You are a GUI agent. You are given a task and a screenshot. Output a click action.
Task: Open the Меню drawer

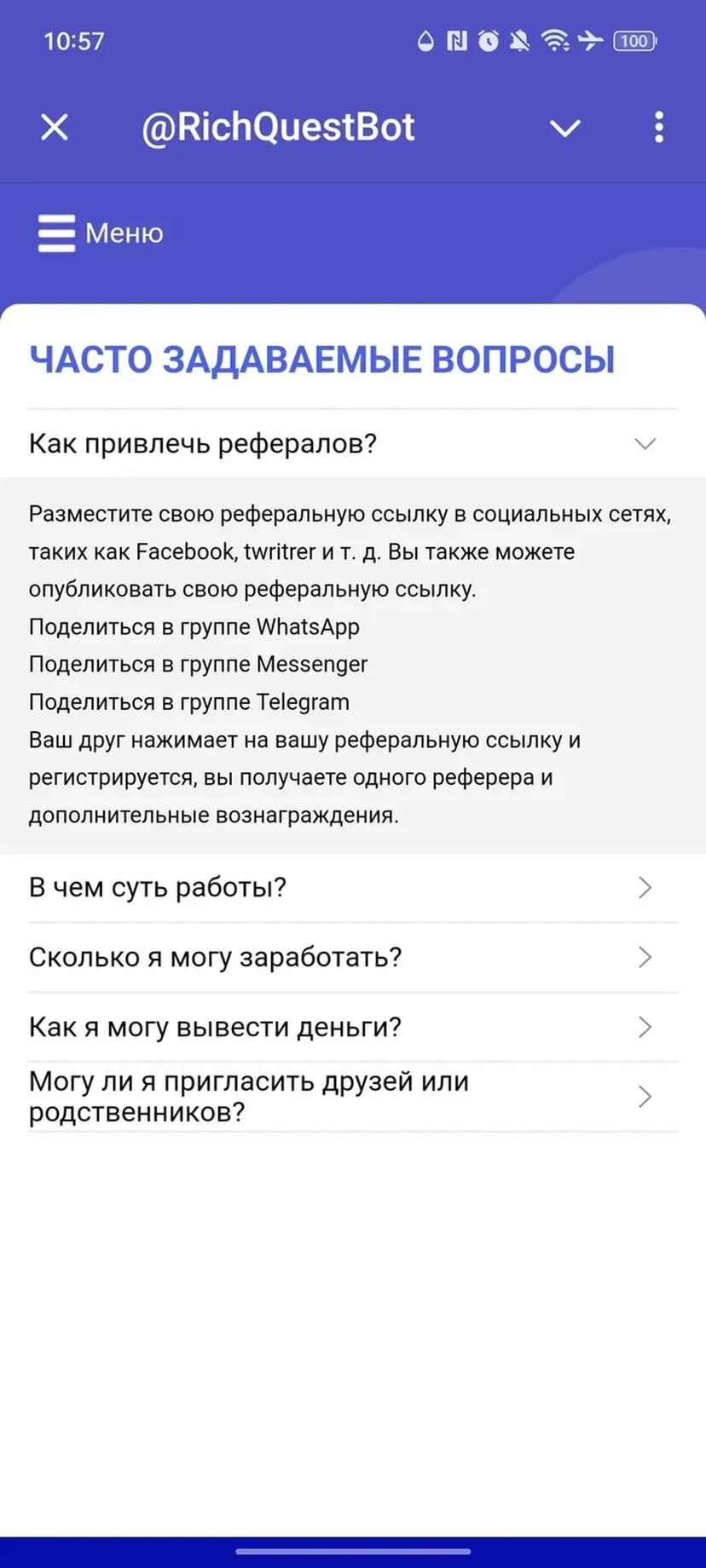coord(101,233)
